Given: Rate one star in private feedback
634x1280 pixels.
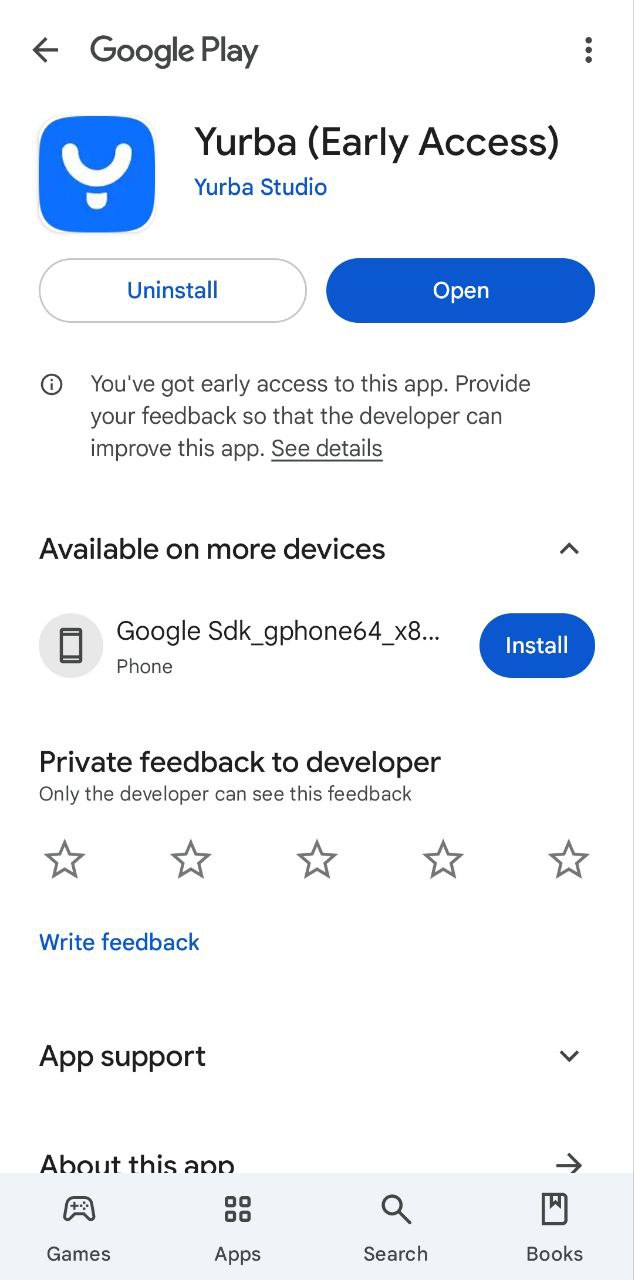Looking at the screenshot, I should pyautogui.click(x=65, y=860).
